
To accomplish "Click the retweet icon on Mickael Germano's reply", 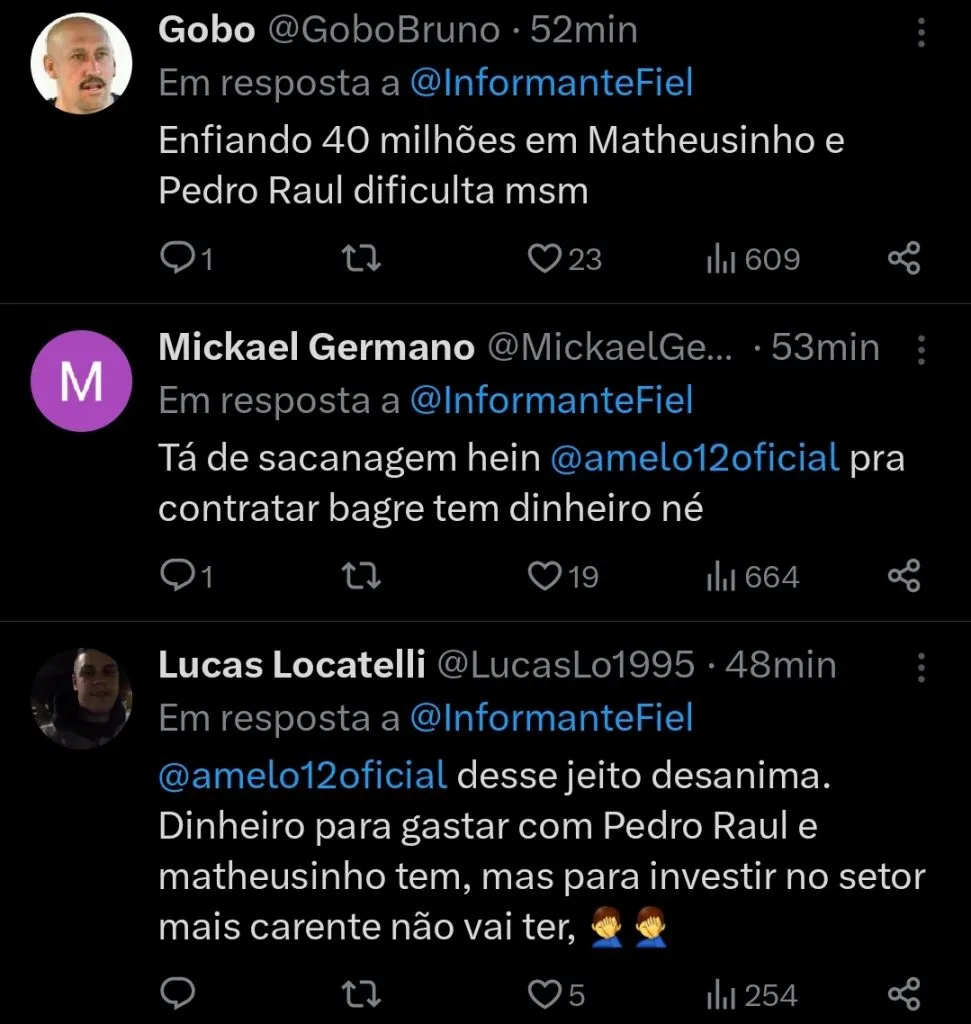I will coord(360,575).
